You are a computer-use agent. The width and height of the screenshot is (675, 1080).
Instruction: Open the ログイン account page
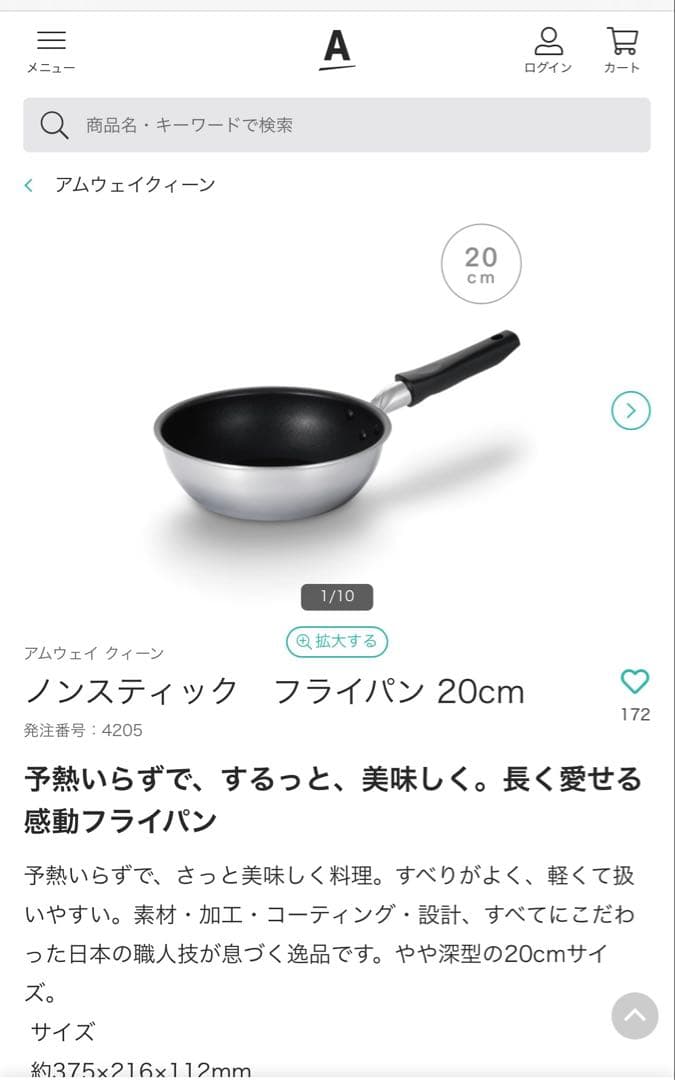pyautogui.click(x=548, y=50)
